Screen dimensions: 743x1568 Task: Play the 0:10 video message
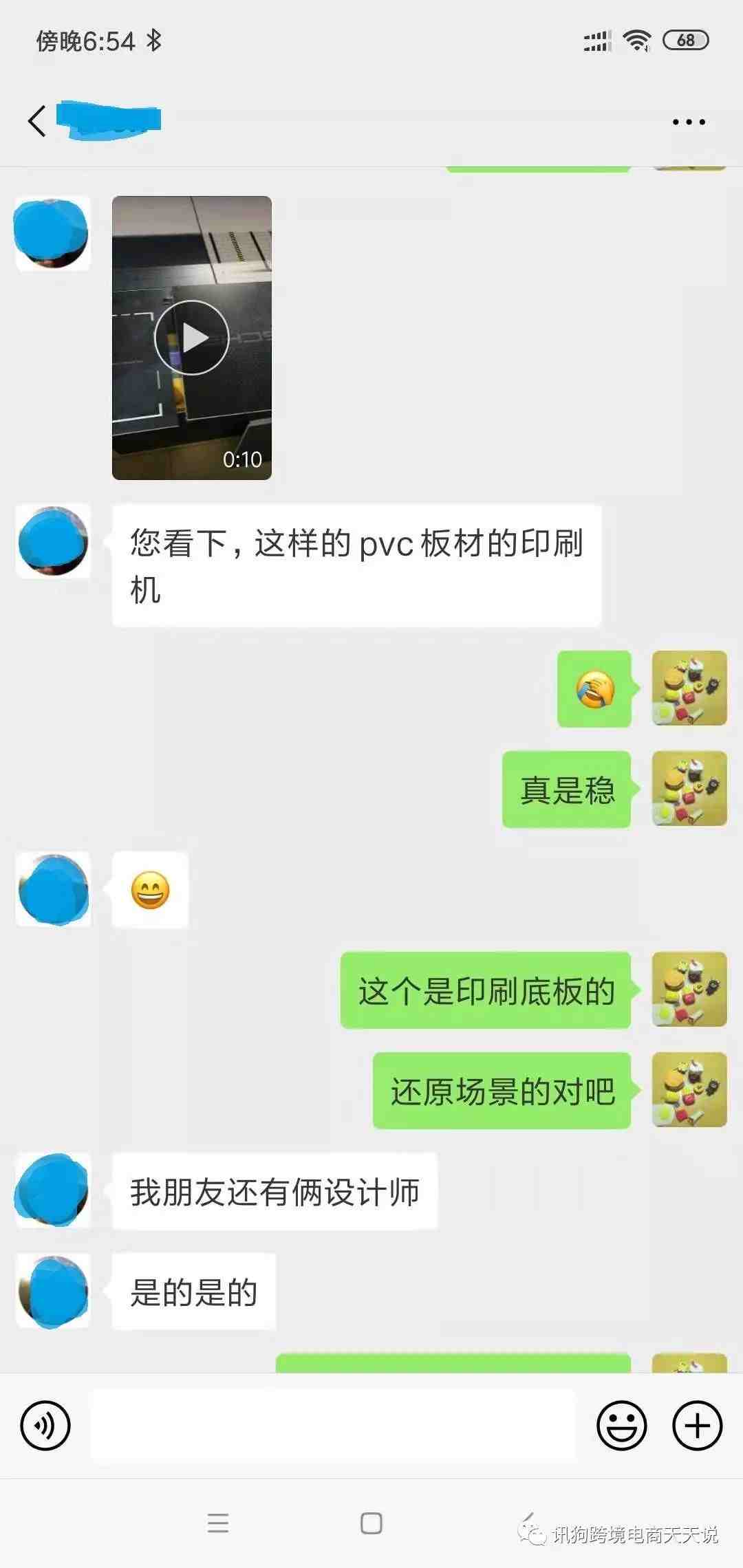point(192,338)
